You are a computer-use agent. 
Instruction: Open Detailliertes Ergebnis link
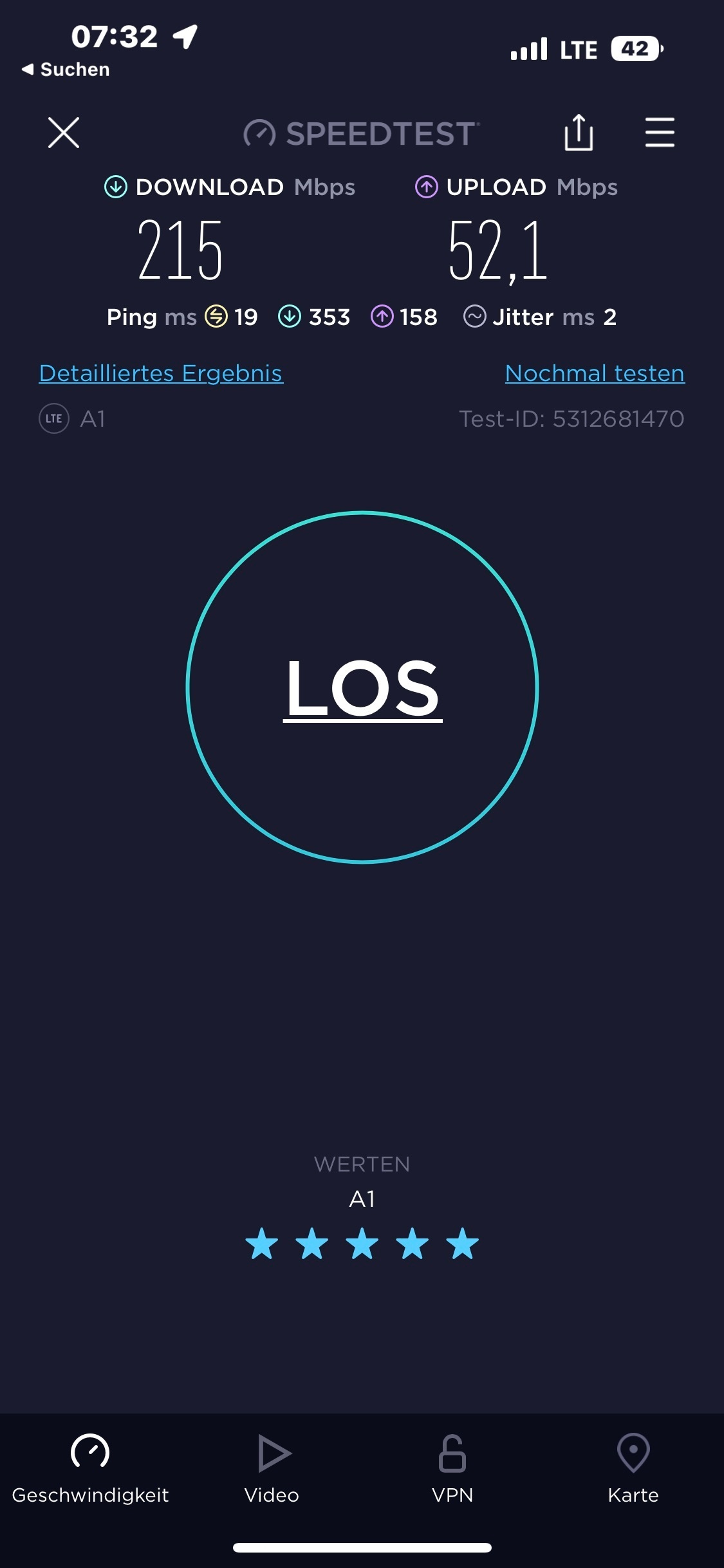(161, 373)
